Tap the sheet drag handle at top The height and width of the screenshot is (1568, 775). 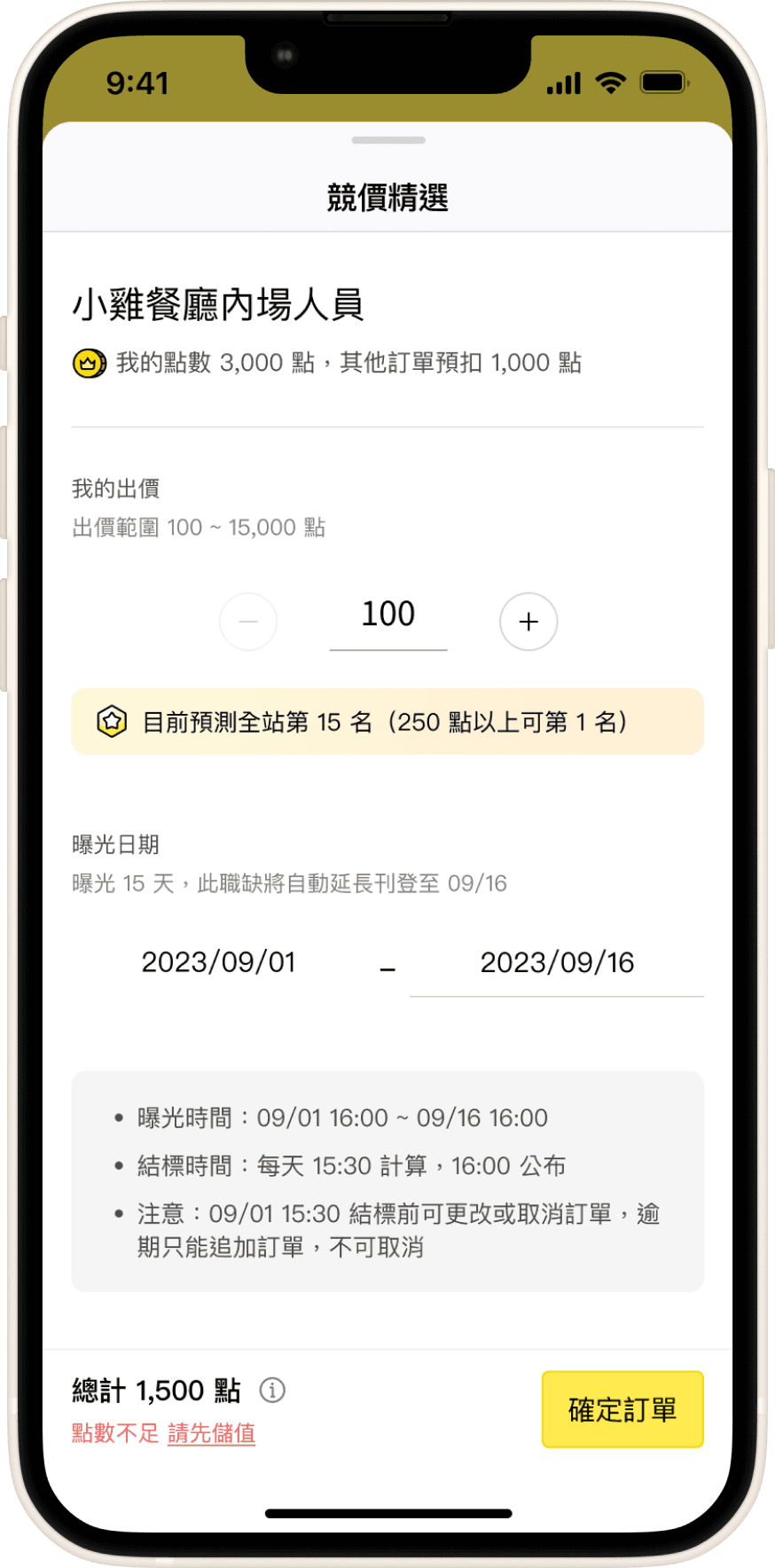coord(388,140)
